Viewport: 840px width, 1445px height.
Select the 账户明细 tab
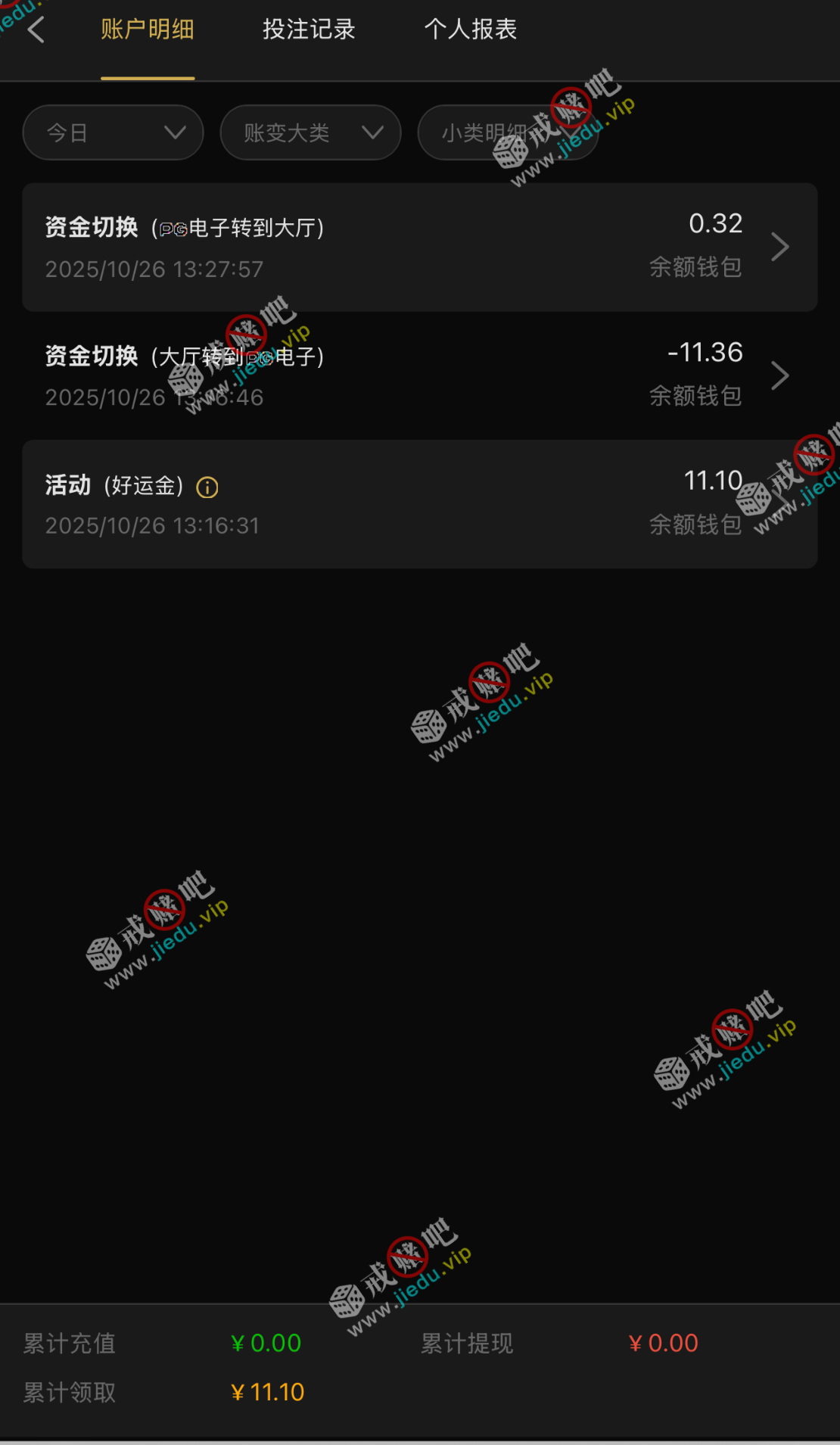click(148, 30)
